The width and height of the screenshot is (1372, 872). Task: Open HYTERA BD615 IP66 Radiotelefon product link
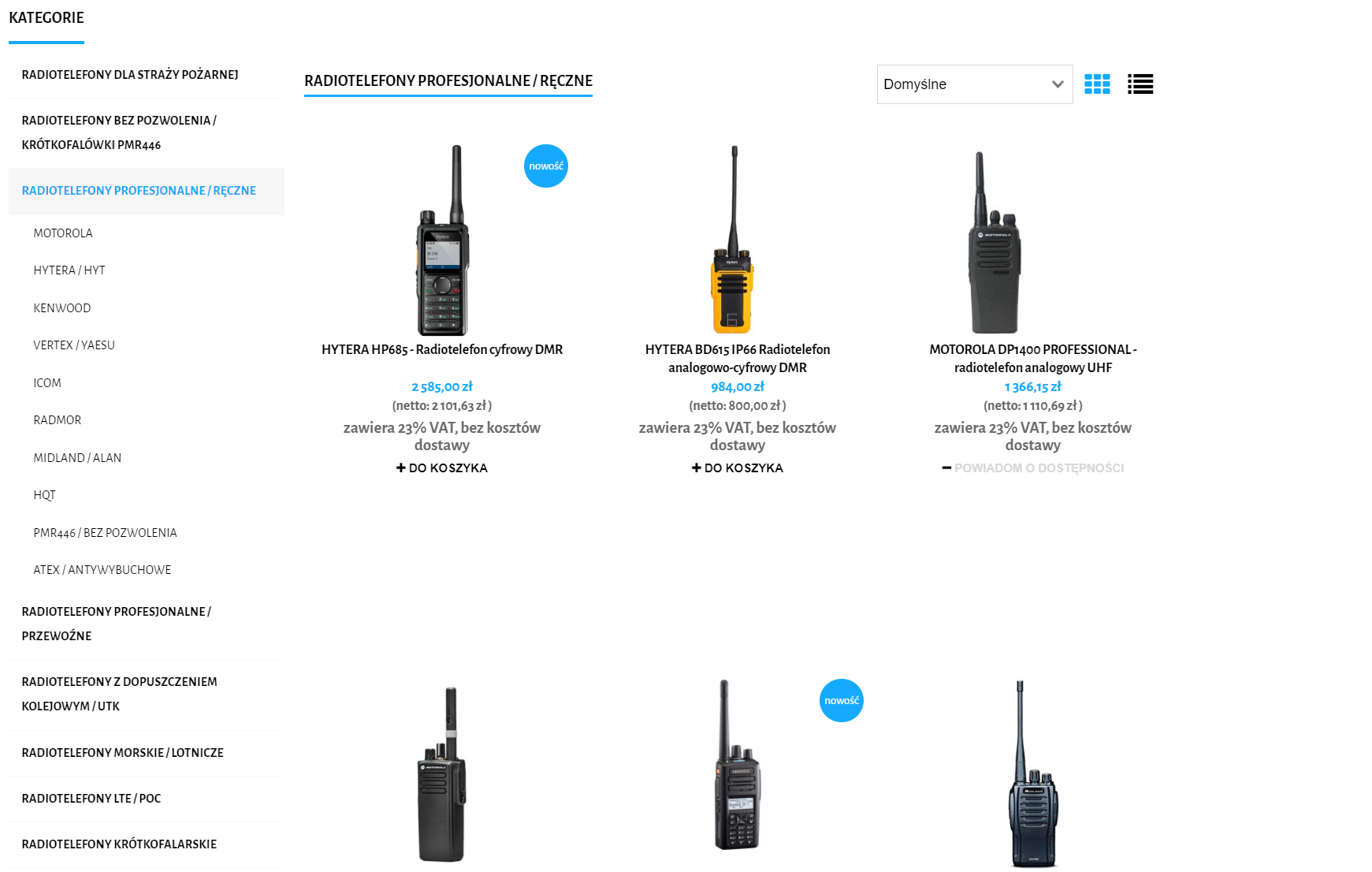coord(738,358)
